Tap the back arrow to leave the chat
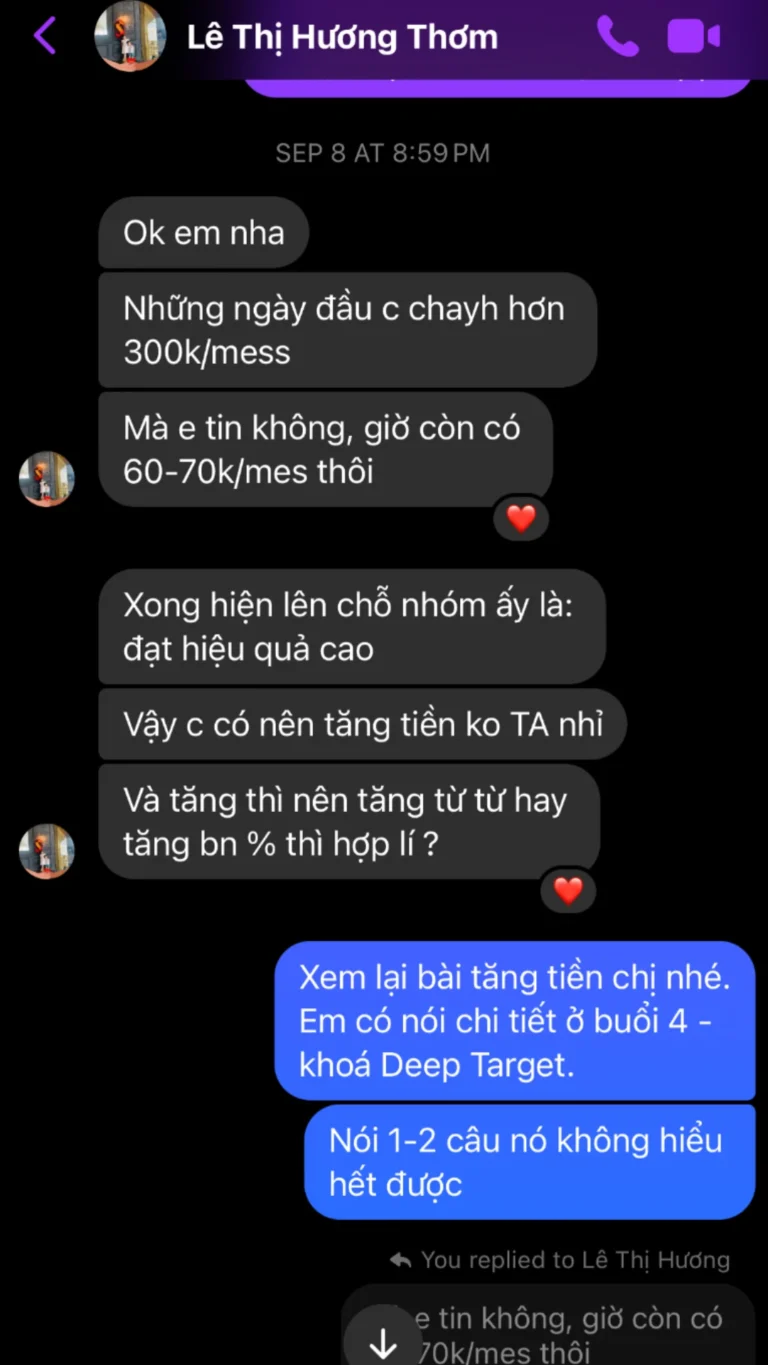Viewport: 768px width, 1365px height. [x=42, y=35]
